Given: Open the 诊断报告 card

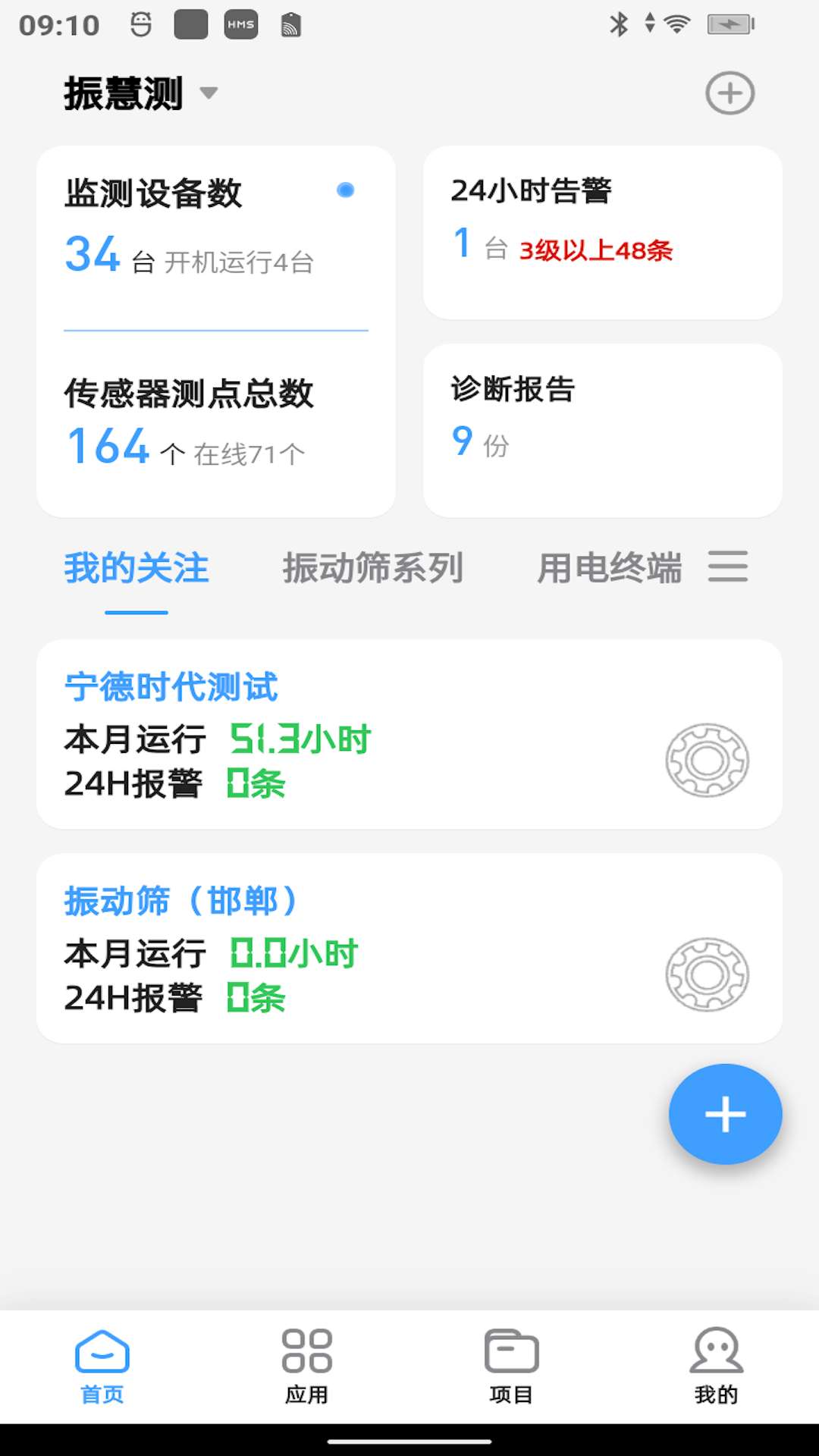Looking at the screenshot, I should click(x=602, y=430).
